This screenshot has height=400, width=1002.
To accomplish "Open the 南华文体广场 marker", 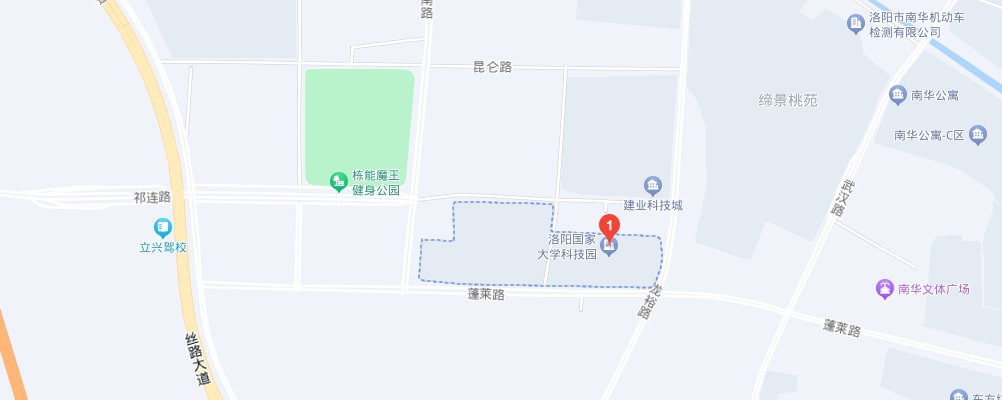I will pos(885,290).
